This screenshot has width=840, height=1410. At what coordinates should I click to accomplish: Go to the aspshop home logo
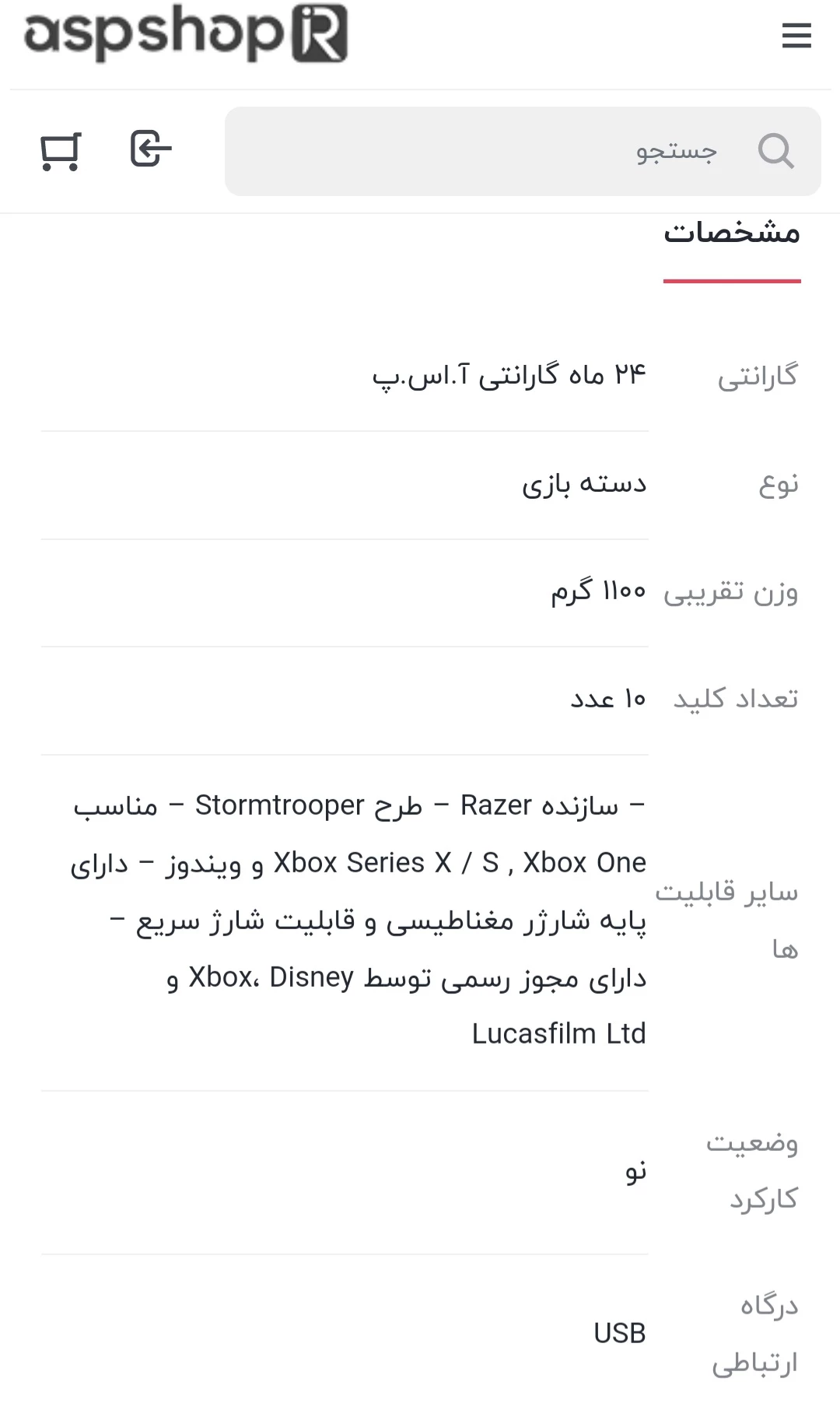(x=186, y=33)
